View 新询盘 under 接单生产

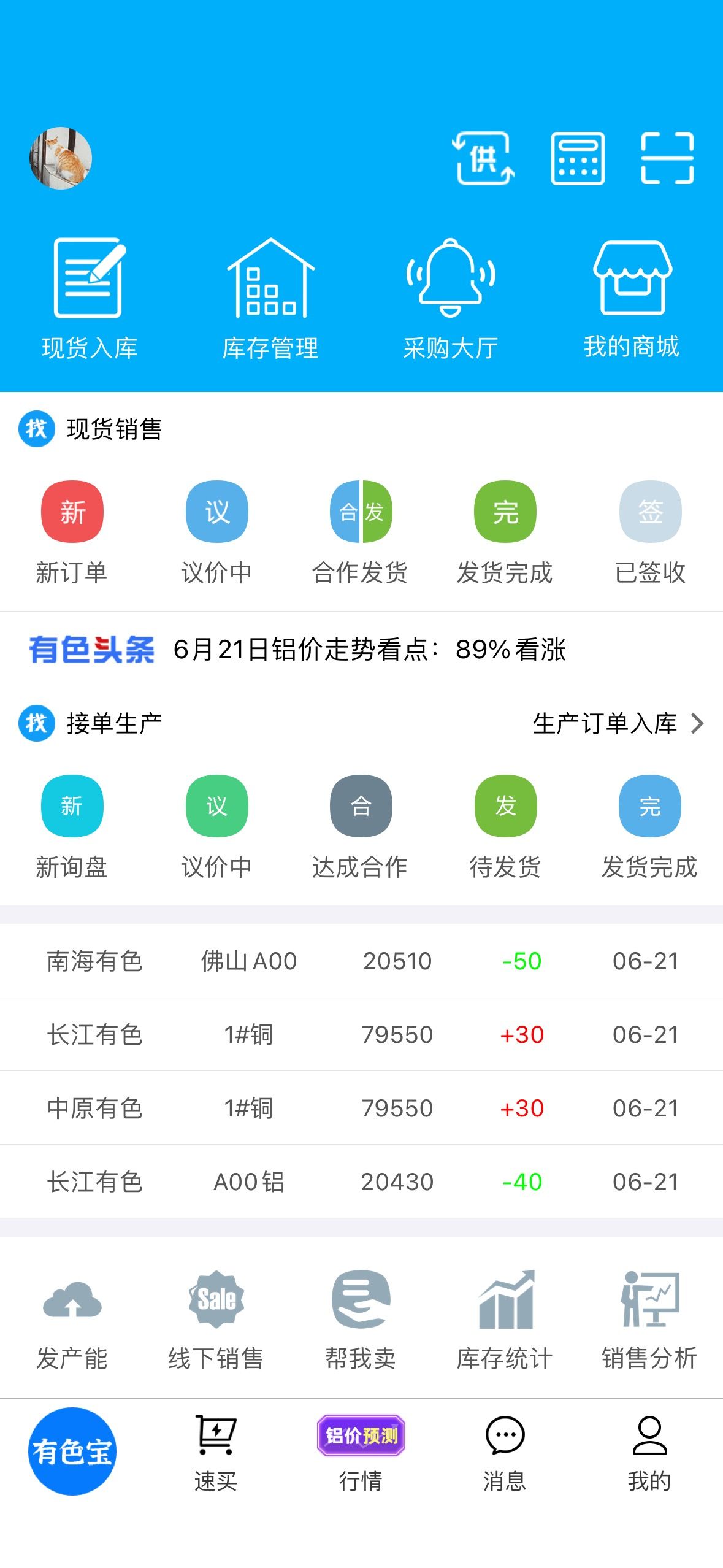pos(72,827)
